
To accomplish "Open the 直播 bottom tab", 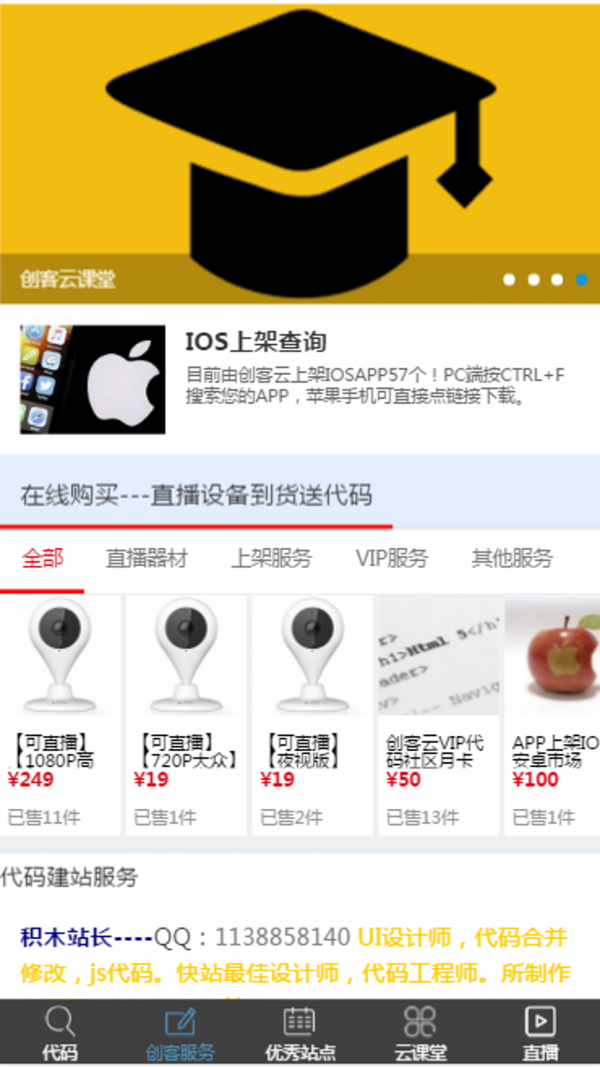I will [x=540, y=1033].
